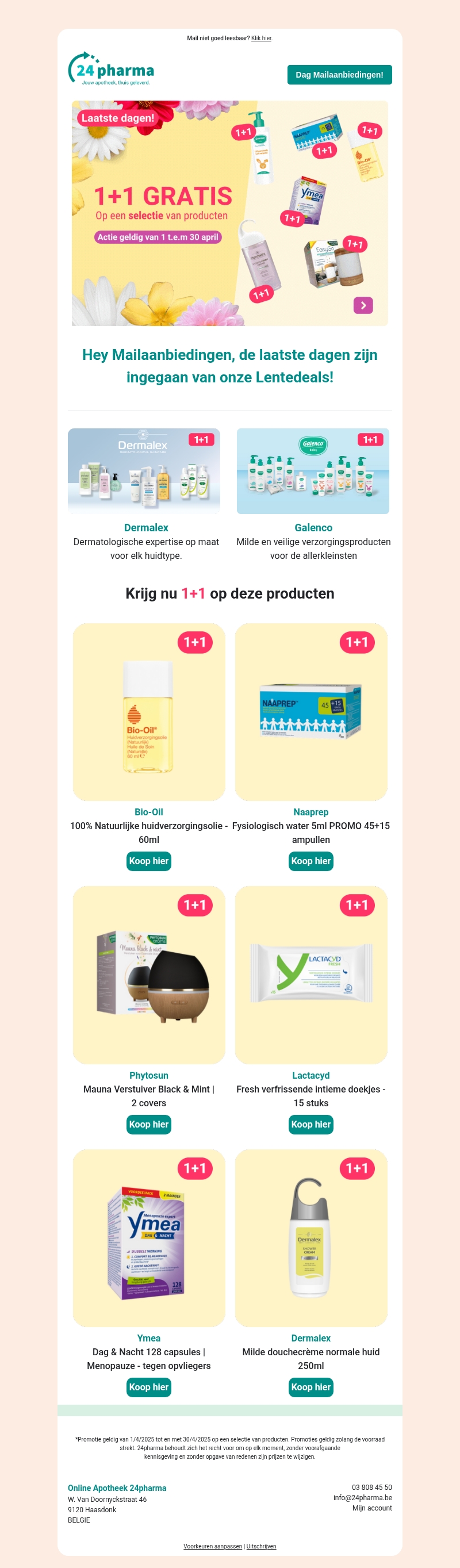
Task: Select Voorkeuren aanpassen link
Action: (212, 1546)
